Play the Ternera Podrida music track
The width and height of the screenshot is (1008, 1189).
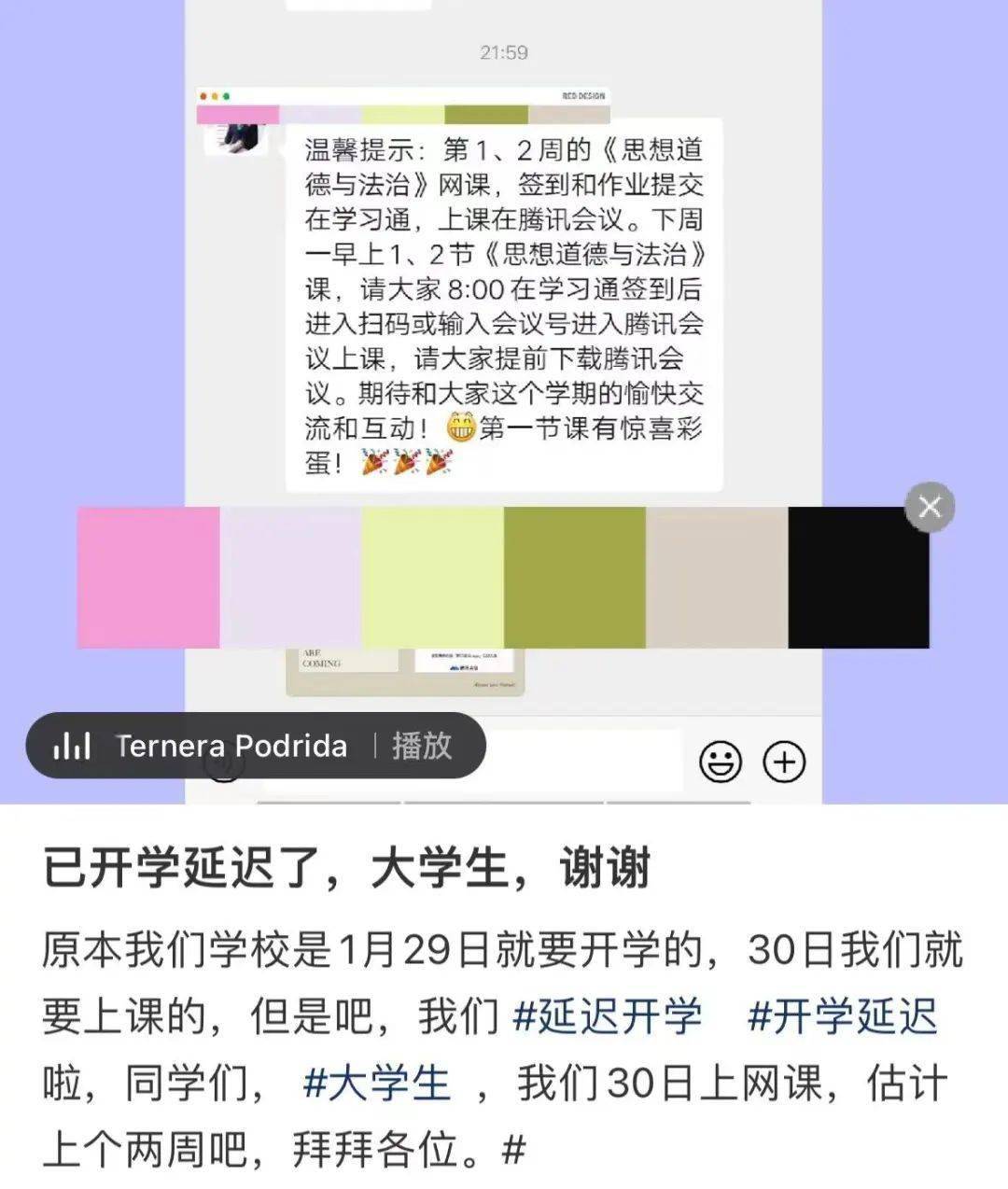click(422, 746)
